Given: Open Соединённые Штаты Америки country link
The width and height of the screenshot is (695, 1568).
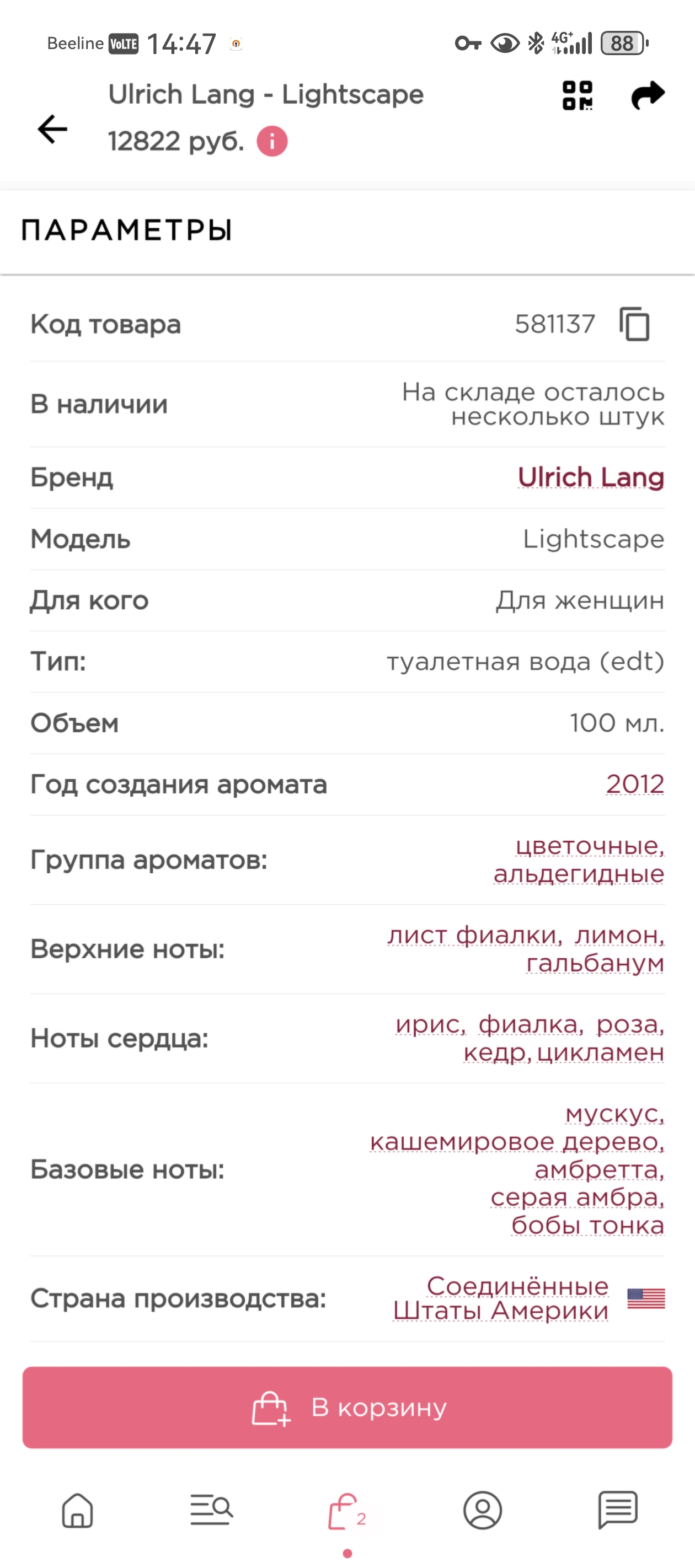Looking at the screenshot, I should 501,1298.
